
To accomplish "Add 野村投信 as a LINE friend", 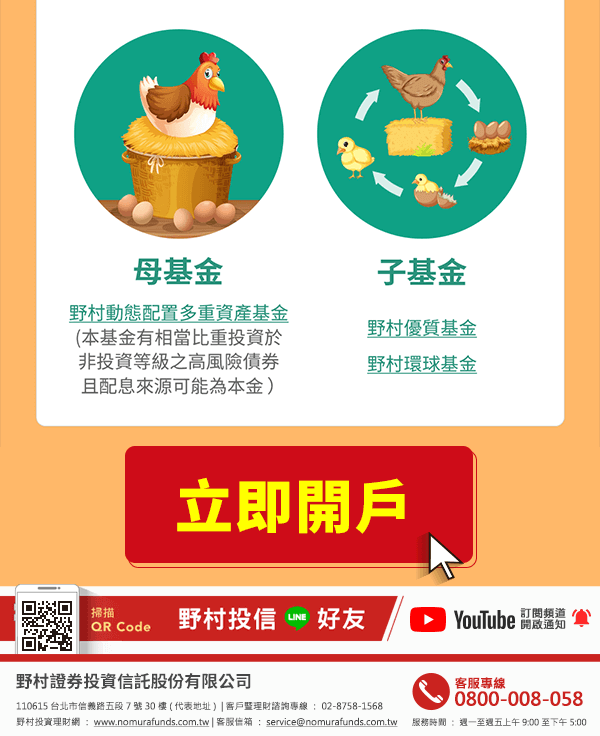I will (x=272, y=619).
